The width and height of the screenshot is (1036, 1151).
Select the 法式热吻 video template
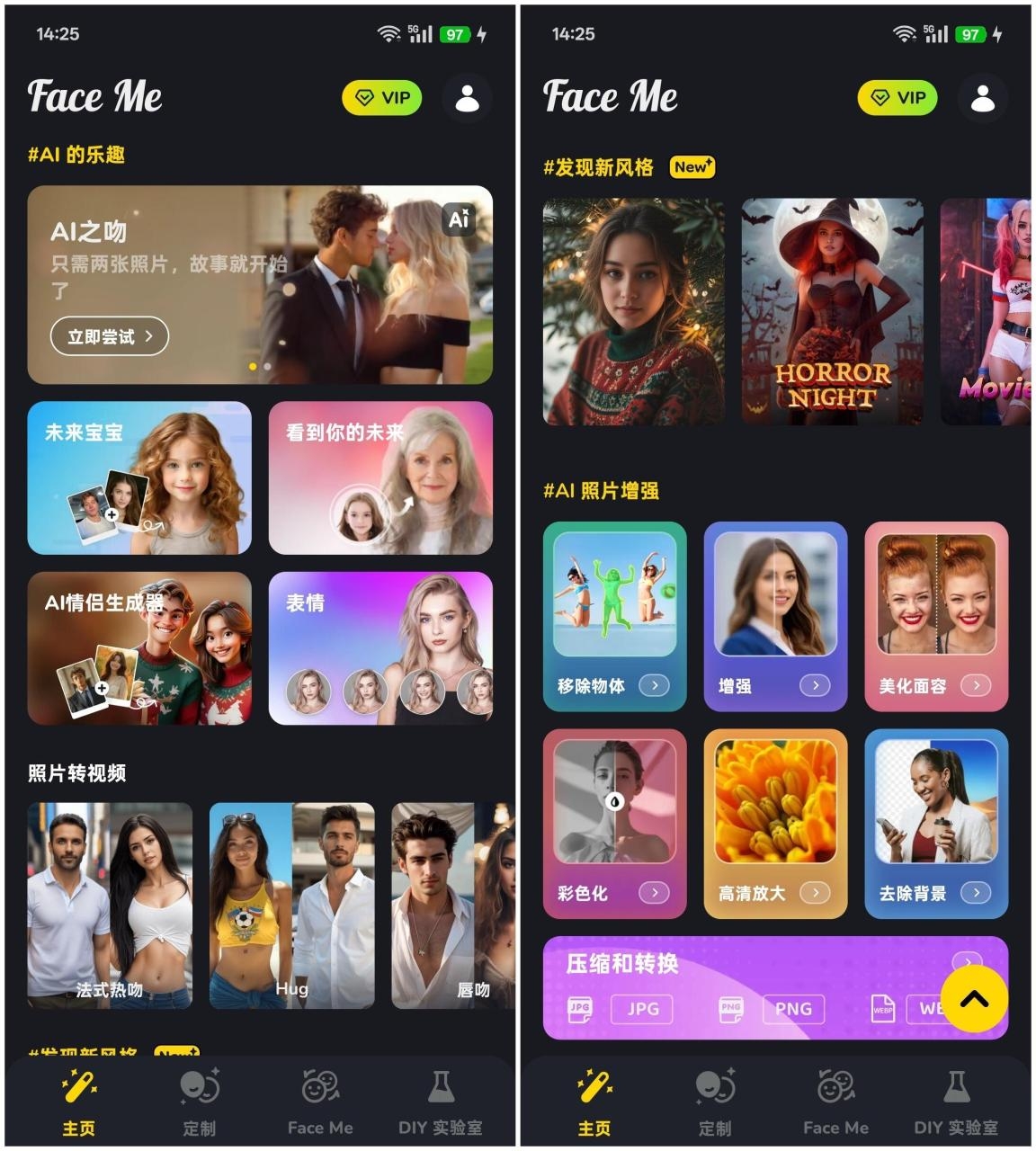[110, 905]
